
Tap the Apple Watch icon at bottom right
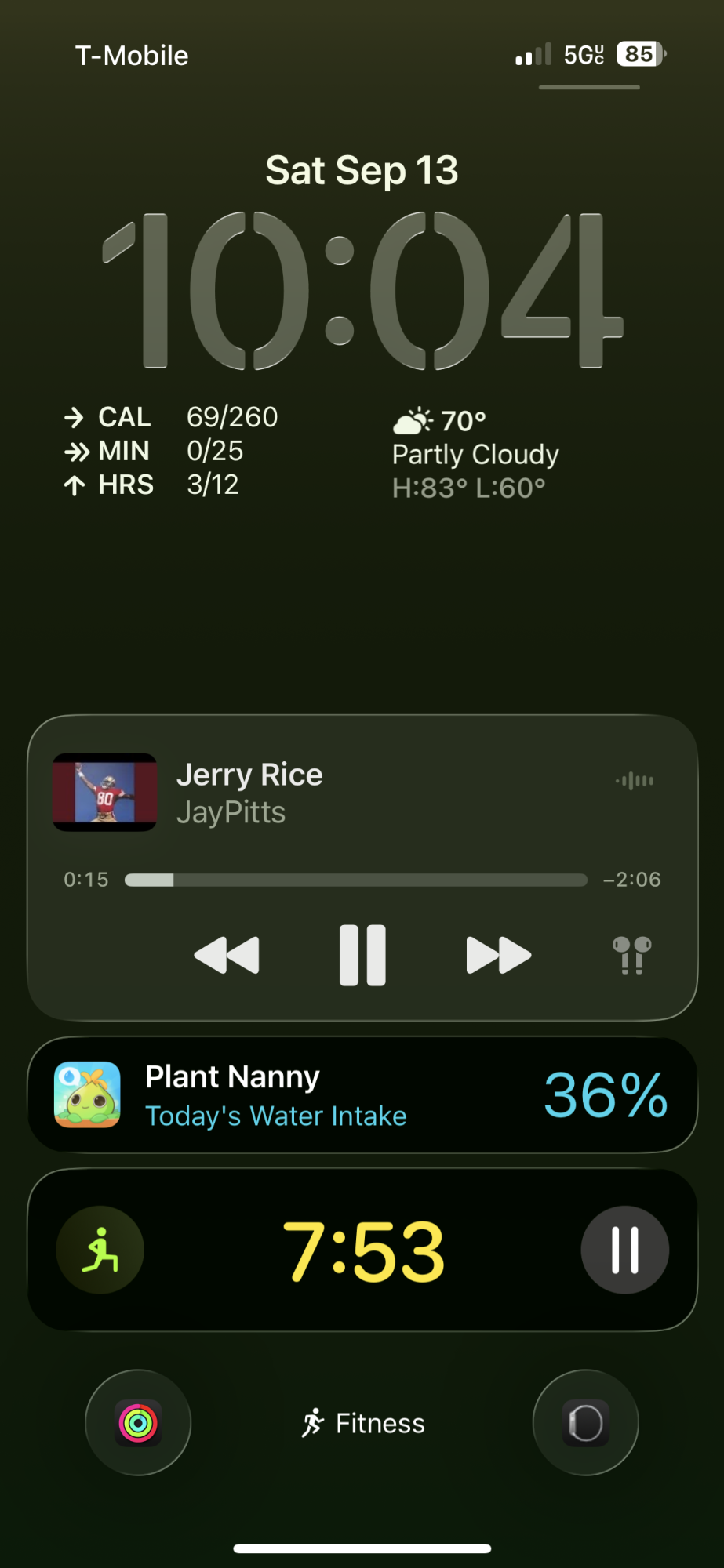585,1422
